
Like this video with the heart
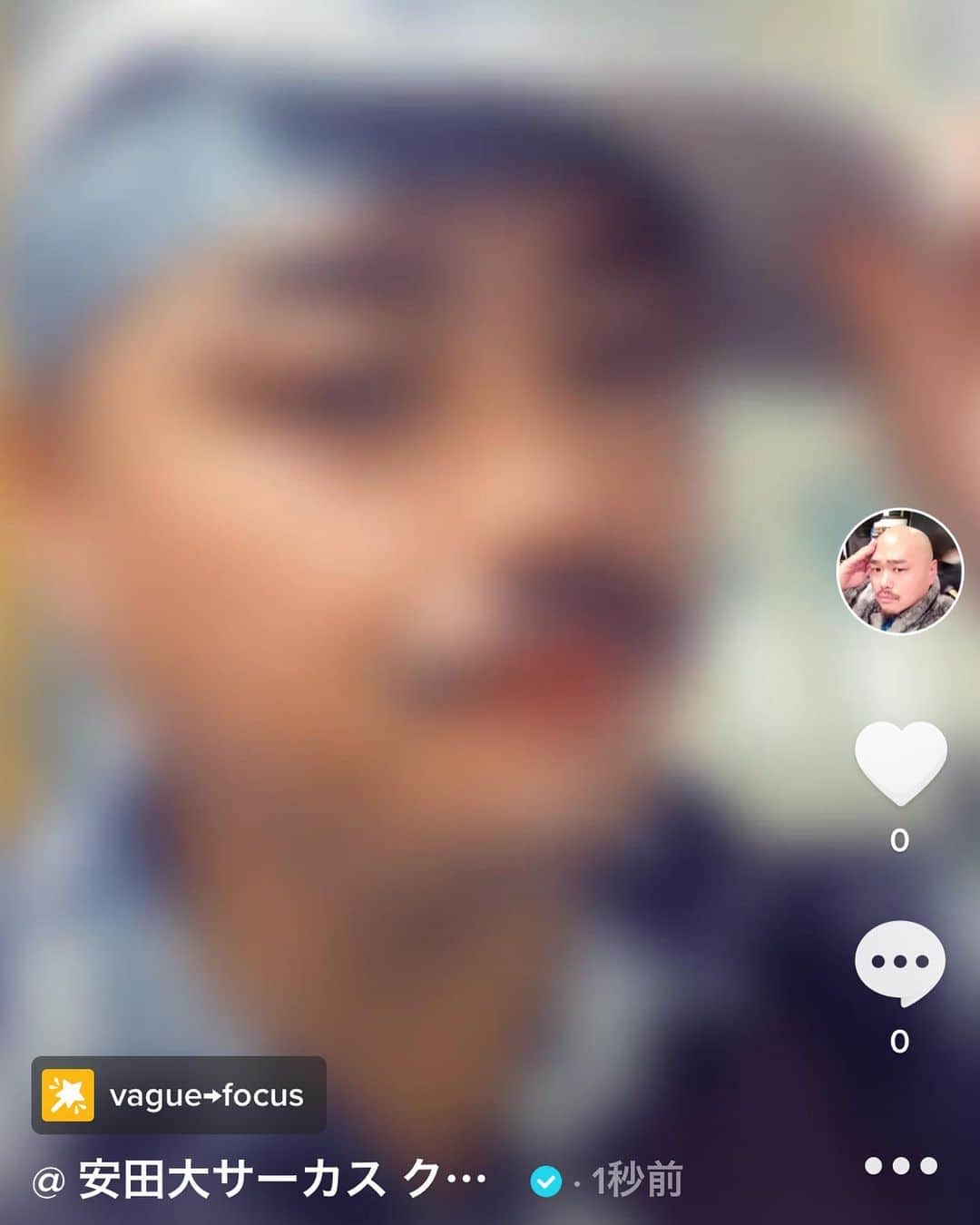click(x=900, y=763)
